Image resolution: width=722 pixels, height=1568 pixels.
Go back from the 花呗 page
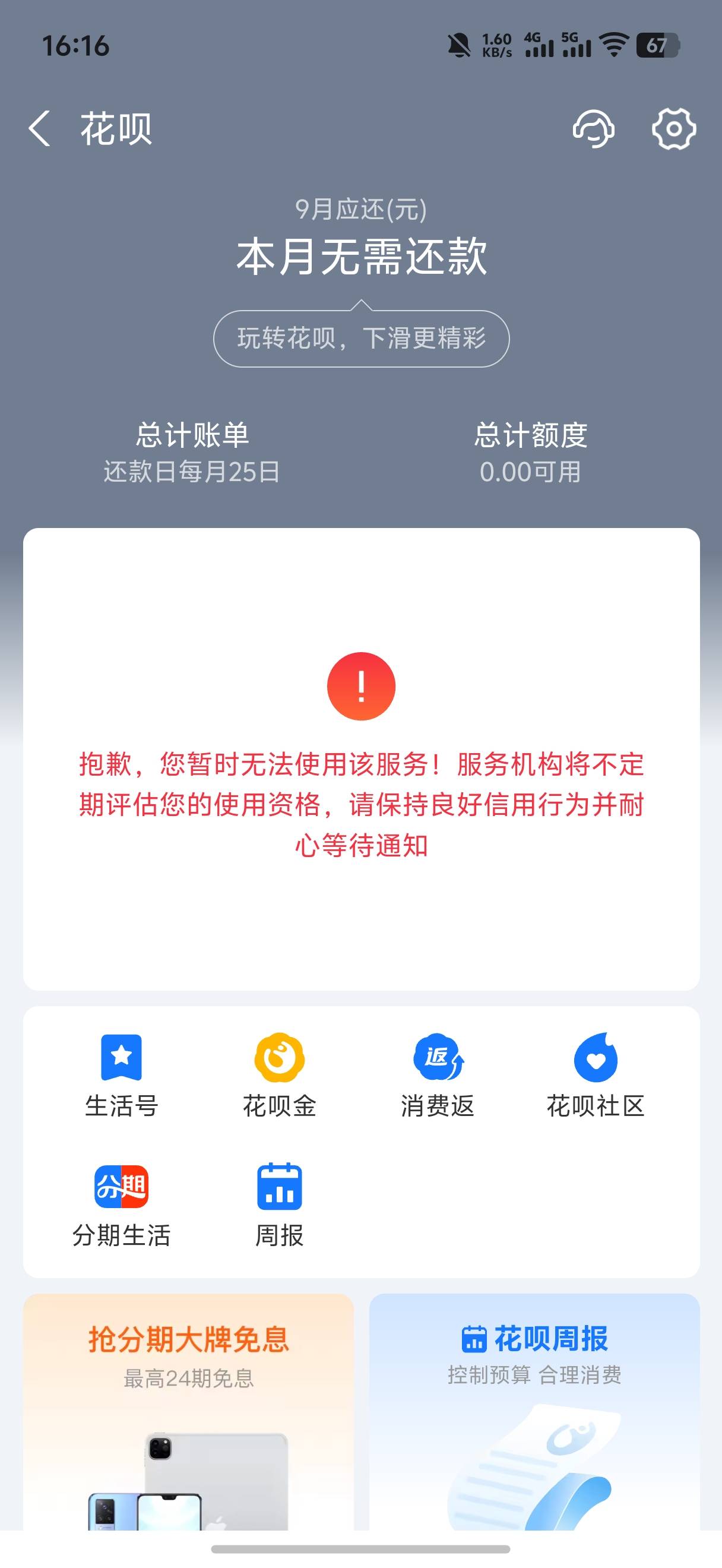coord(40,128)
